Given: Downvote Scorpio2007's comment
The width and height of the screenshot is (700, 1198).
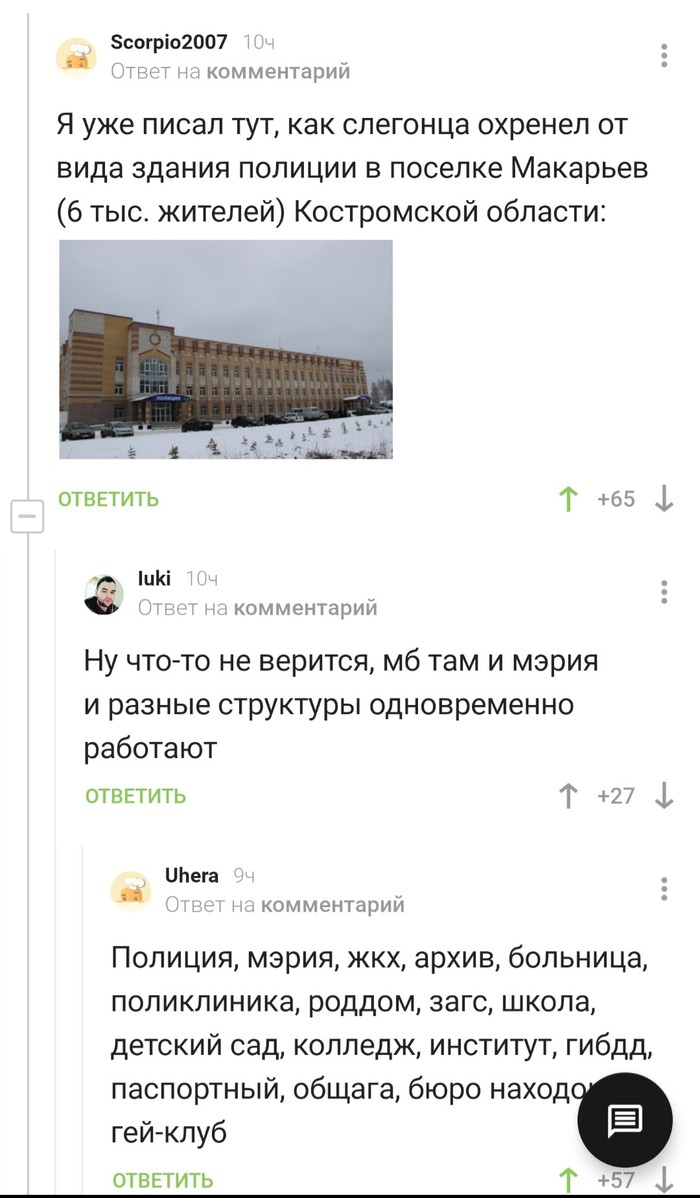Looking at the screenshot, I should [664, 499].
